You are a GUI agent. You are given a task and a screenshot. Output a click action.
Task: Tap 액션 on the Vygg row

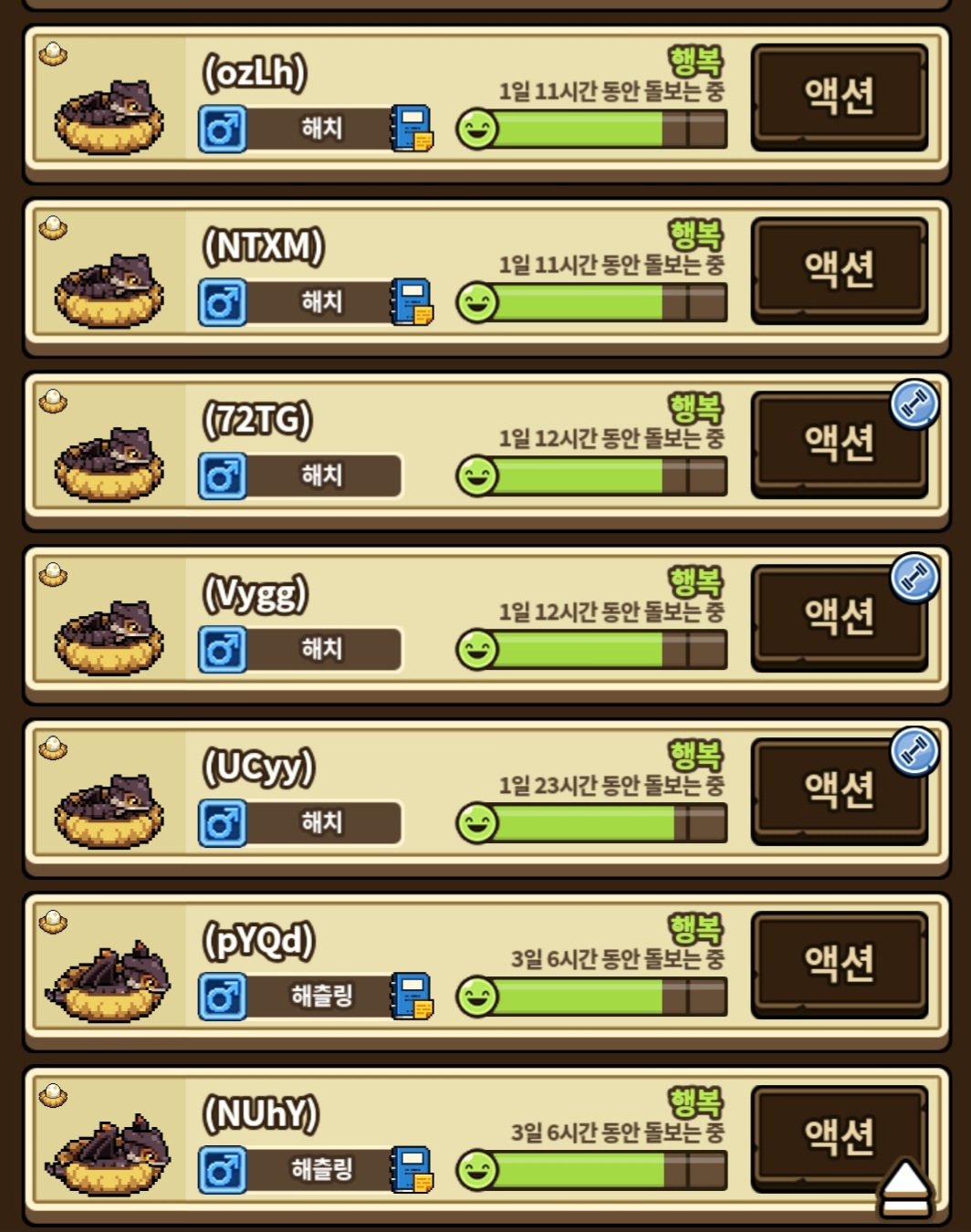point(839,617)
